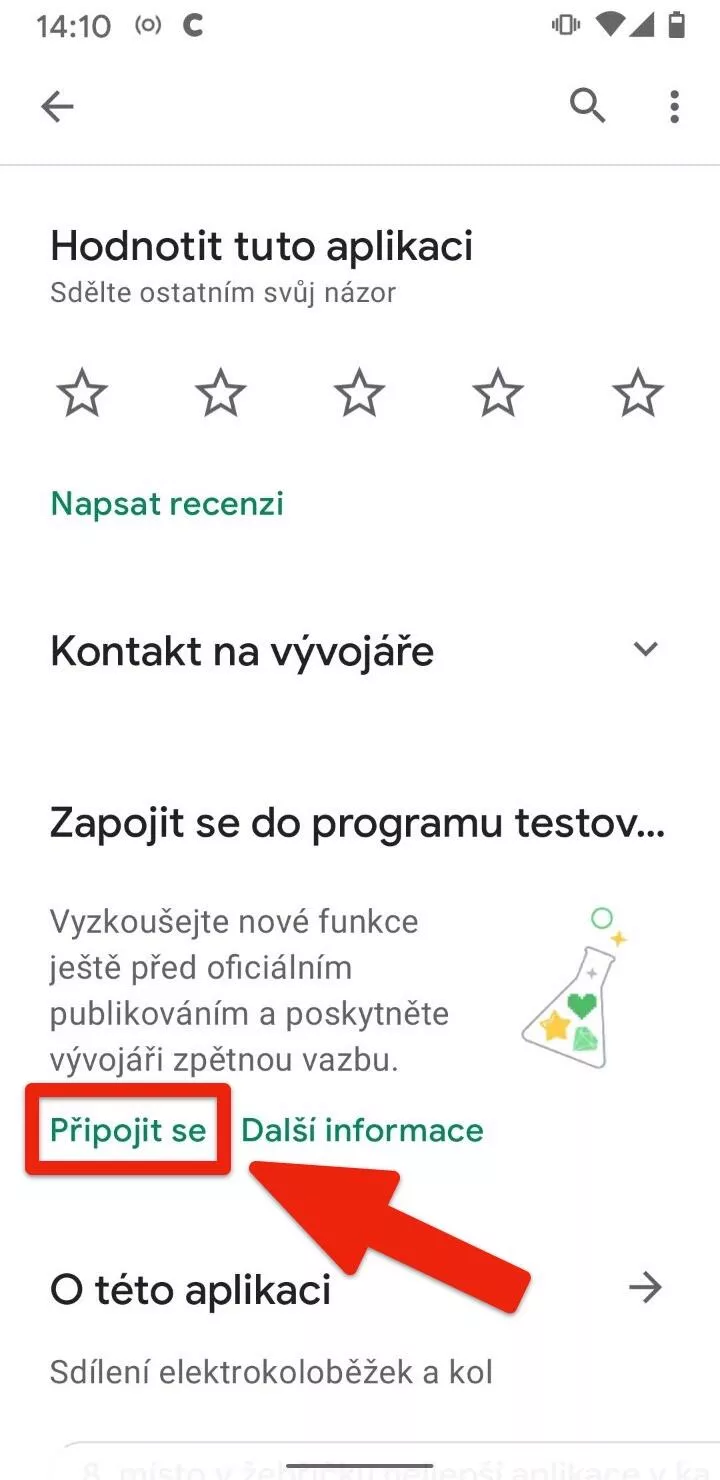Image resolution: width=720 pixels, height=1480 pixels.
Task: Rate the app three stars
Action: pos(359,392)
